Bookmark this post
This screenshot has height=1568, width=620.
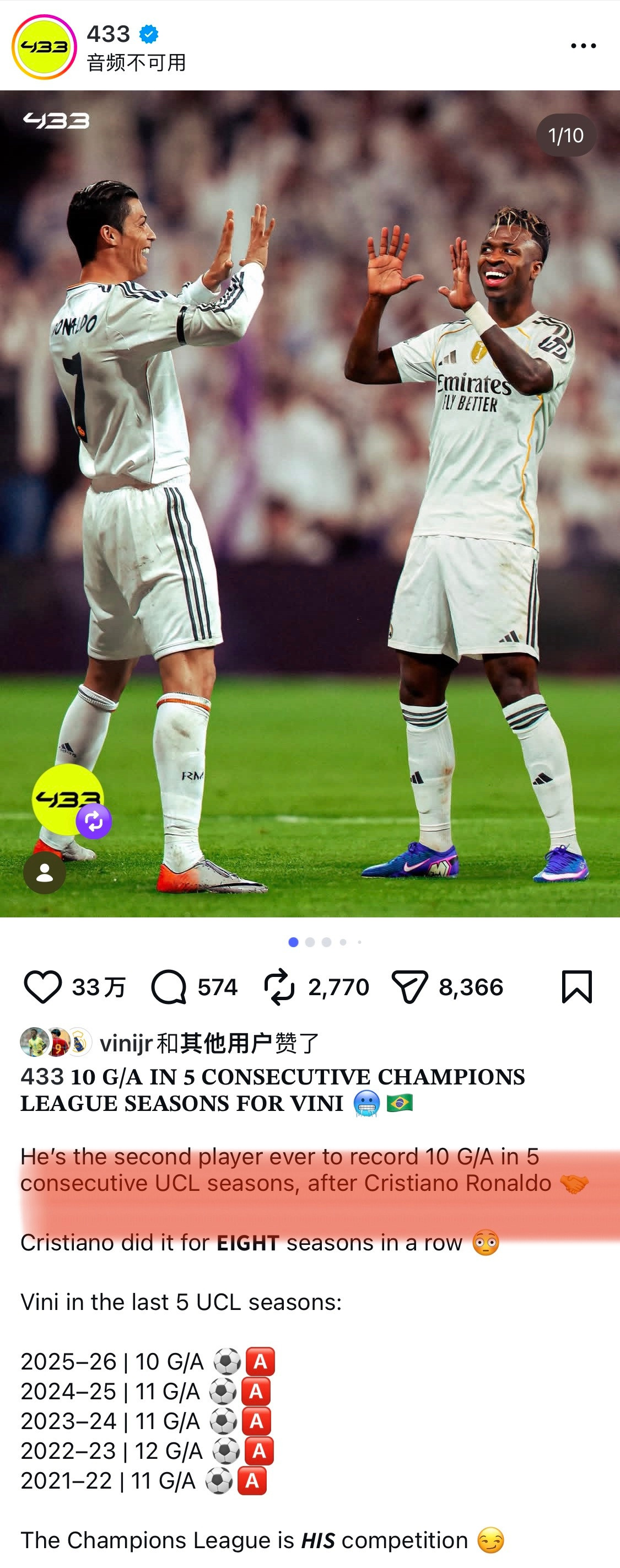(576, 987)
